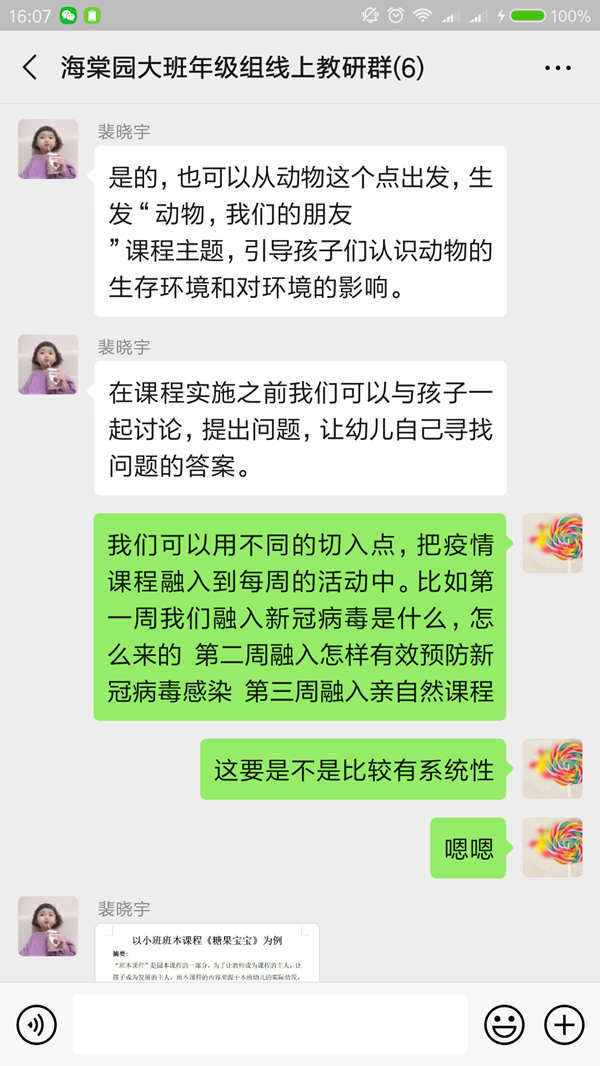Open the plus attachments menu
This screenshot has width=600, height=1066.
(563, 1025)
